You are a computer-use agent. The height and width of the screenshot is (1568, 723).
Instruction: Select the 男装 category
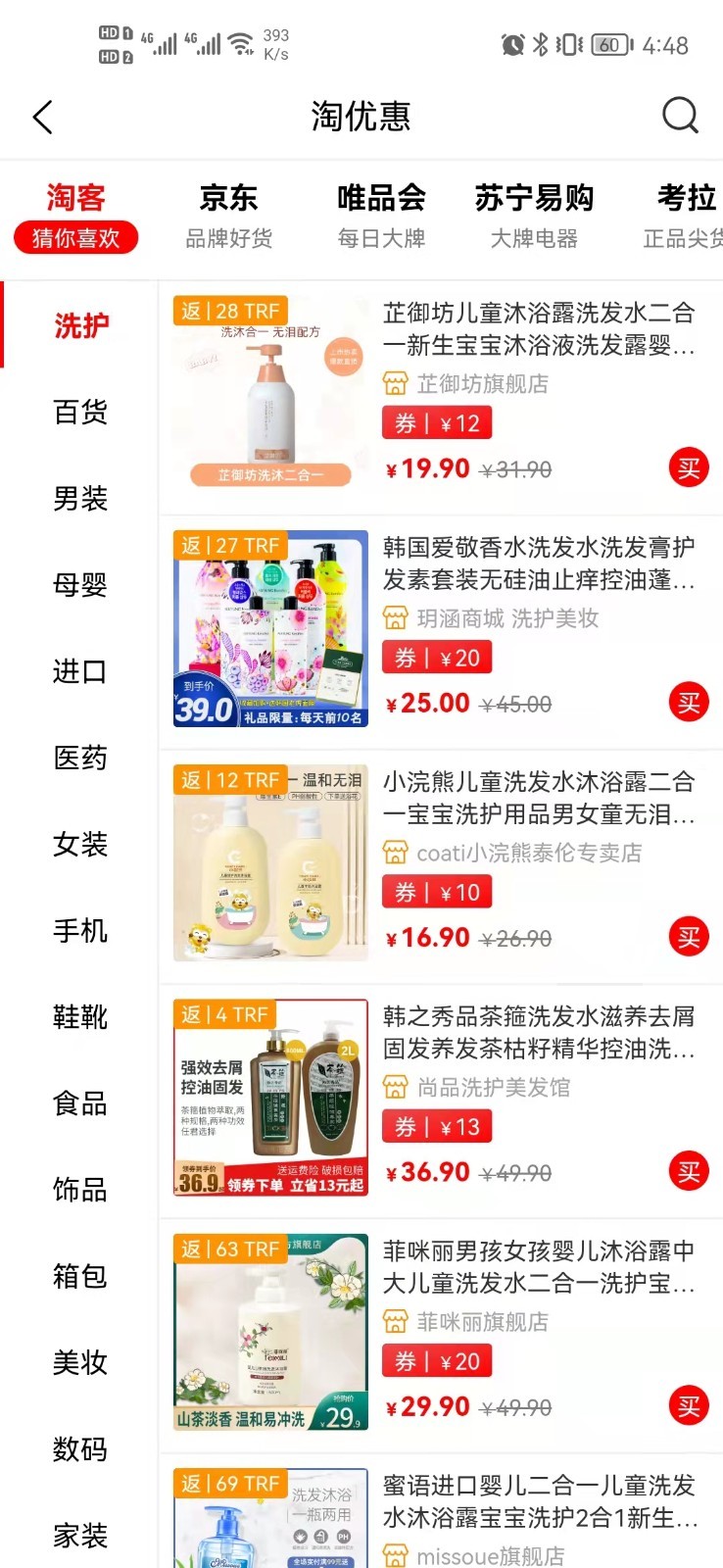click(80, 498)
